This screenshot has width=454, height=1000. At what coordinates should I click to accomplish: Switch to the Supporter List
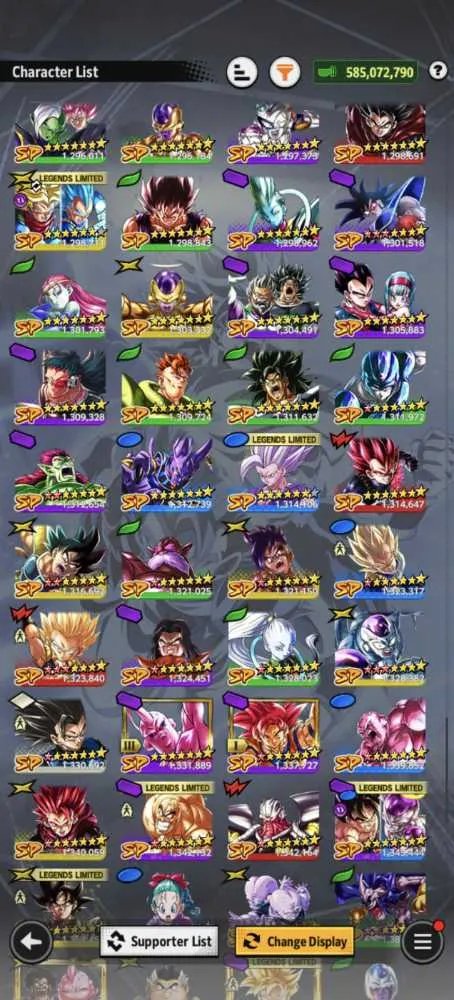click(x=159, y=941)
